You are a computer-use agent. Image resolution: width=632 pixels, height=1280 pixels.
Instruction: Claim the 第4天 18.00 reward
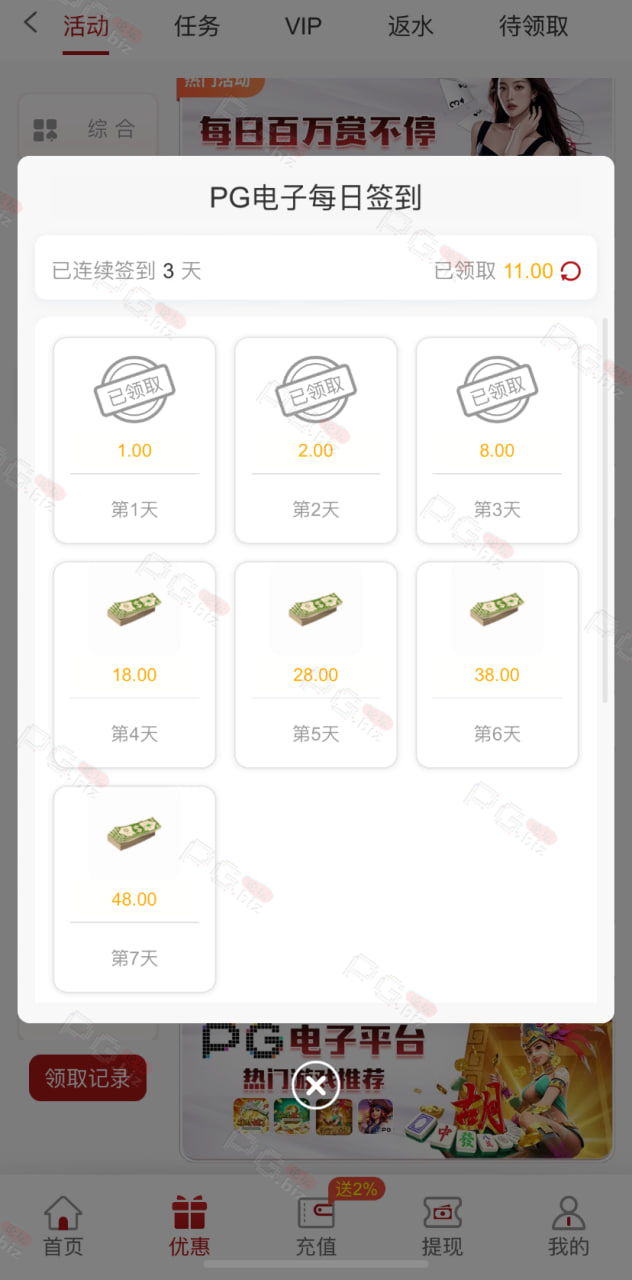coord(135,665)
